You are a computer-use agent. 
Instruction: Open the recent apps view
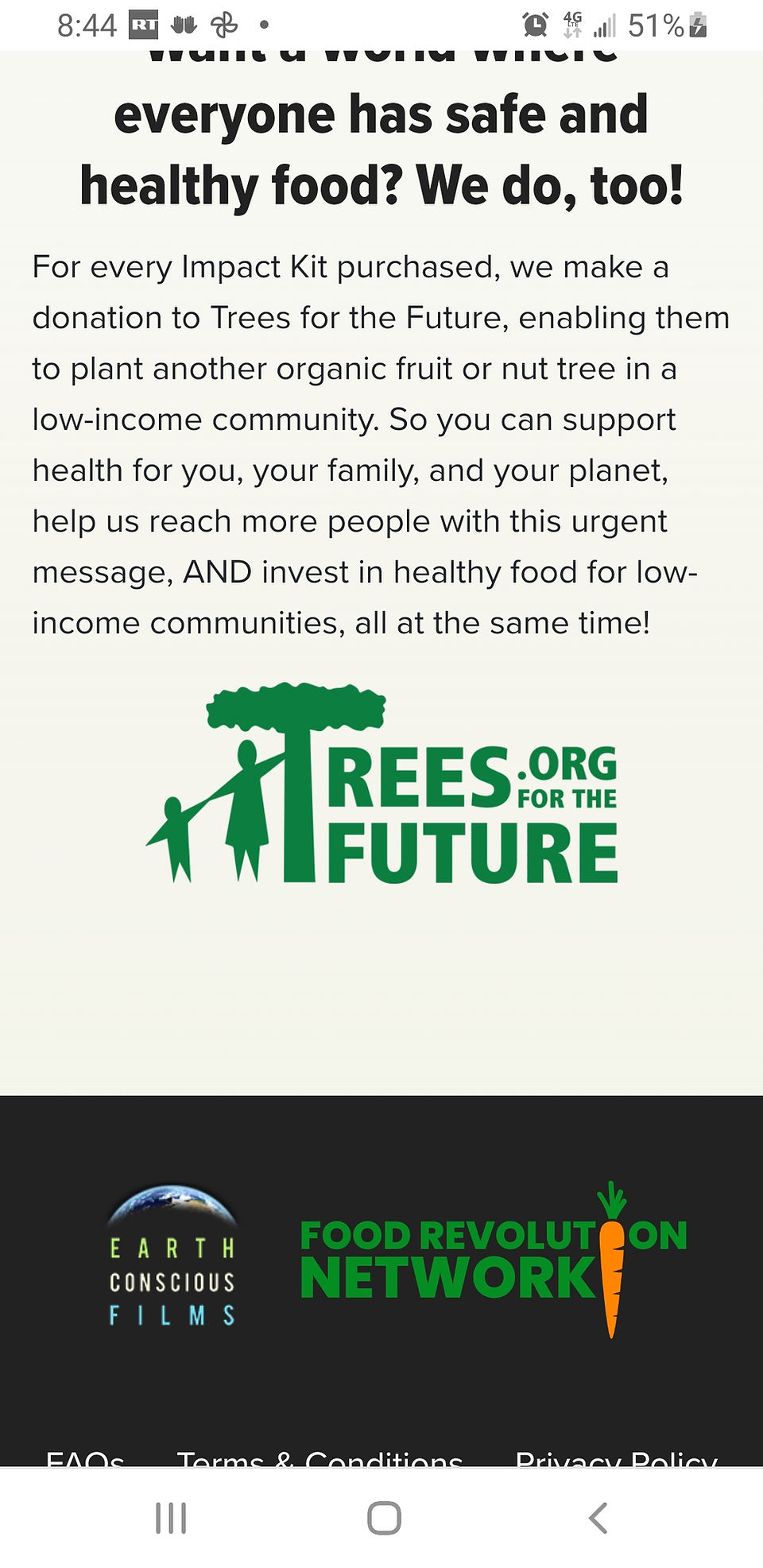171,1518
